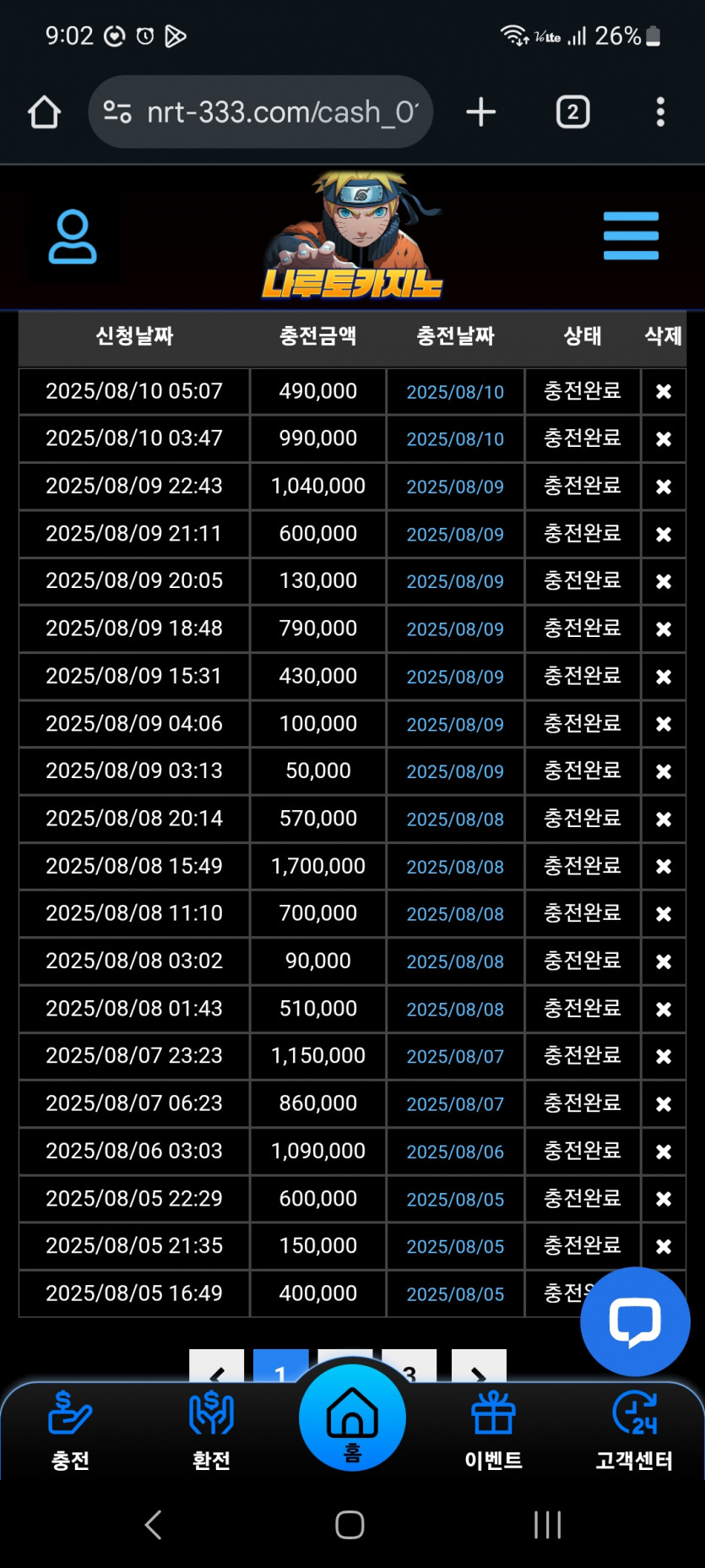Delete the 2025/08/09 22:43 record

(664, 487)
